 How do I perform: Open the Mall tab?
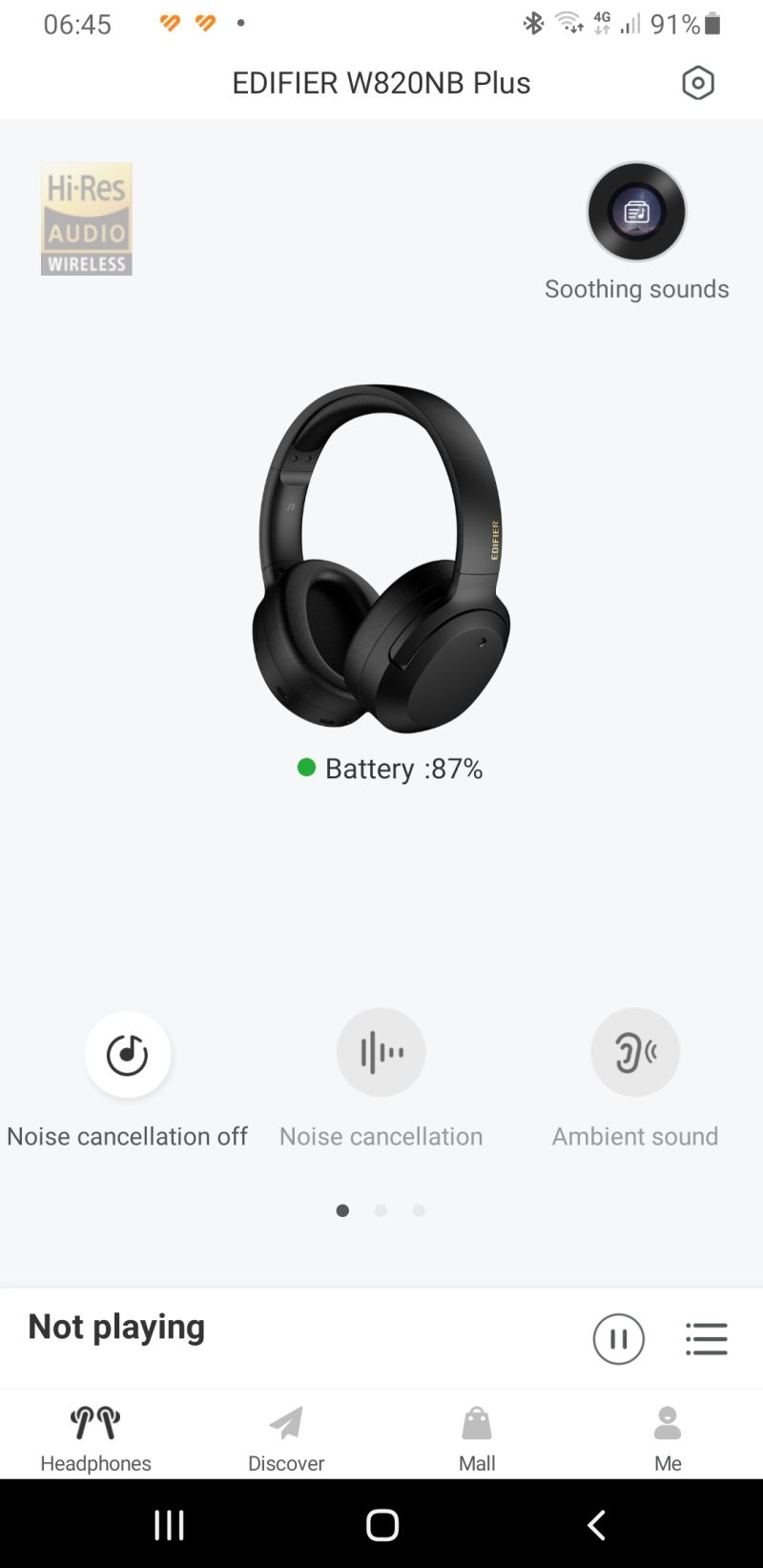[476, 1435]
